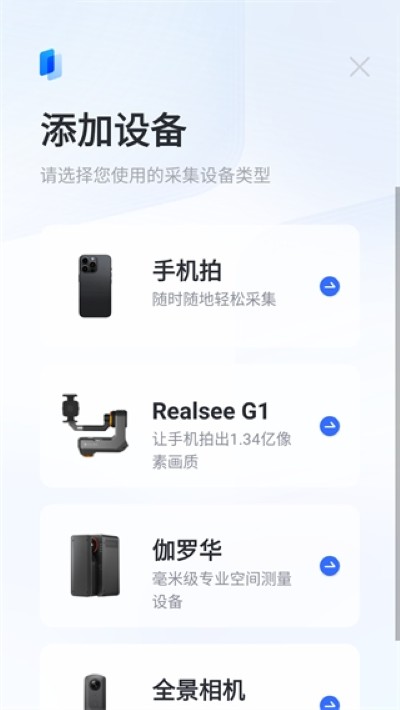Open the 伽罗华 device option
Viewport: 400px width, 710px height.
(x=200, y=566)
